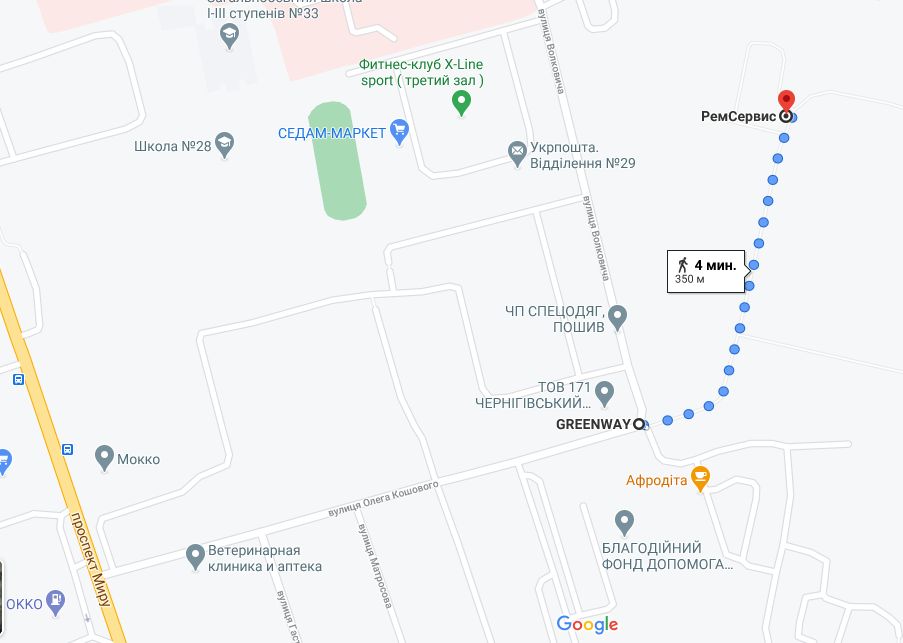
Task: Open the ОККО gas station marker
Action: (x=55, y=602)
